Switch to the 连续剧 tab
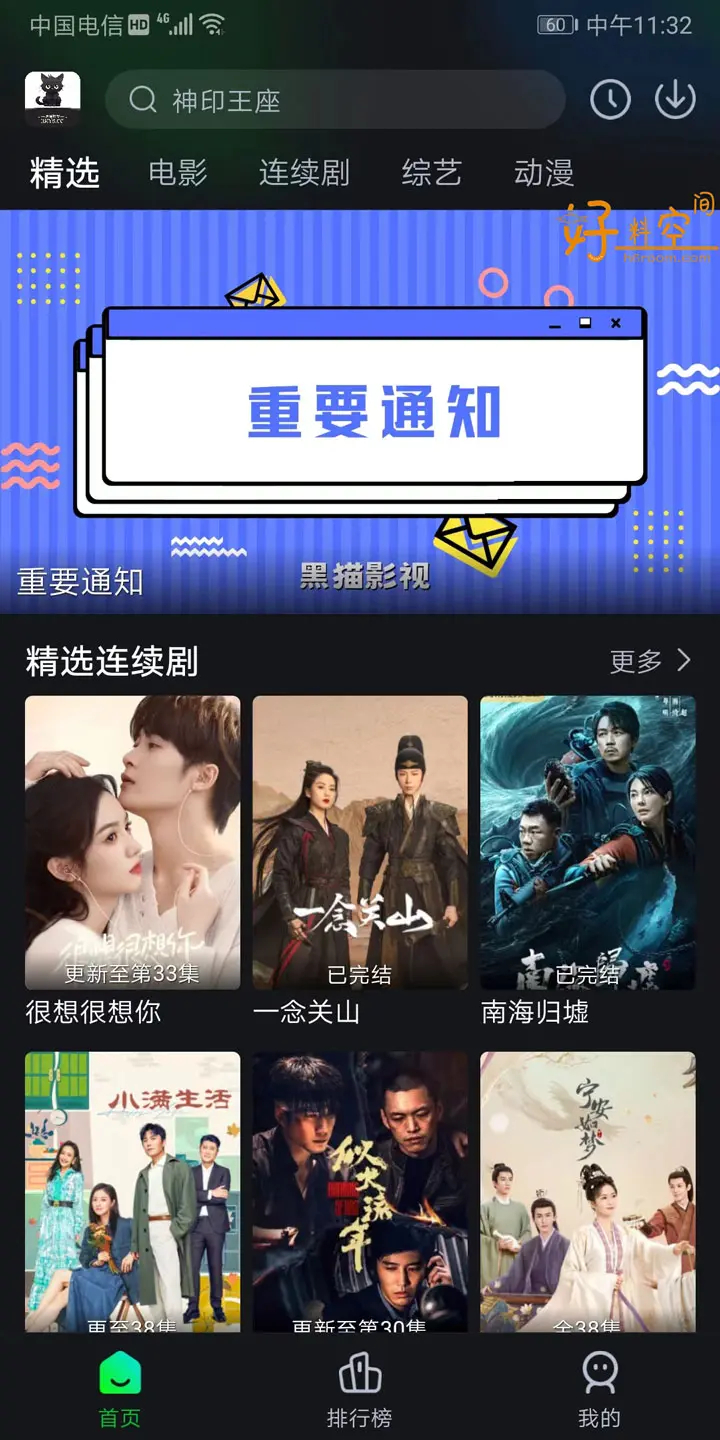The image size is (720, 1440). (x=304, y=173)
